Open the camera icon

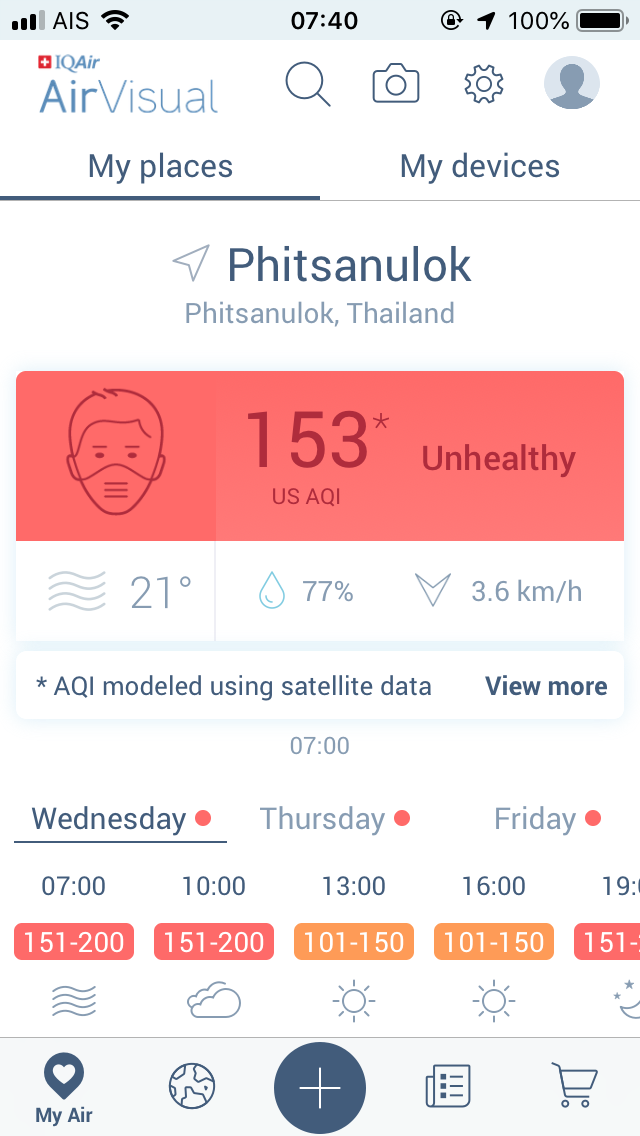[395, 84]
